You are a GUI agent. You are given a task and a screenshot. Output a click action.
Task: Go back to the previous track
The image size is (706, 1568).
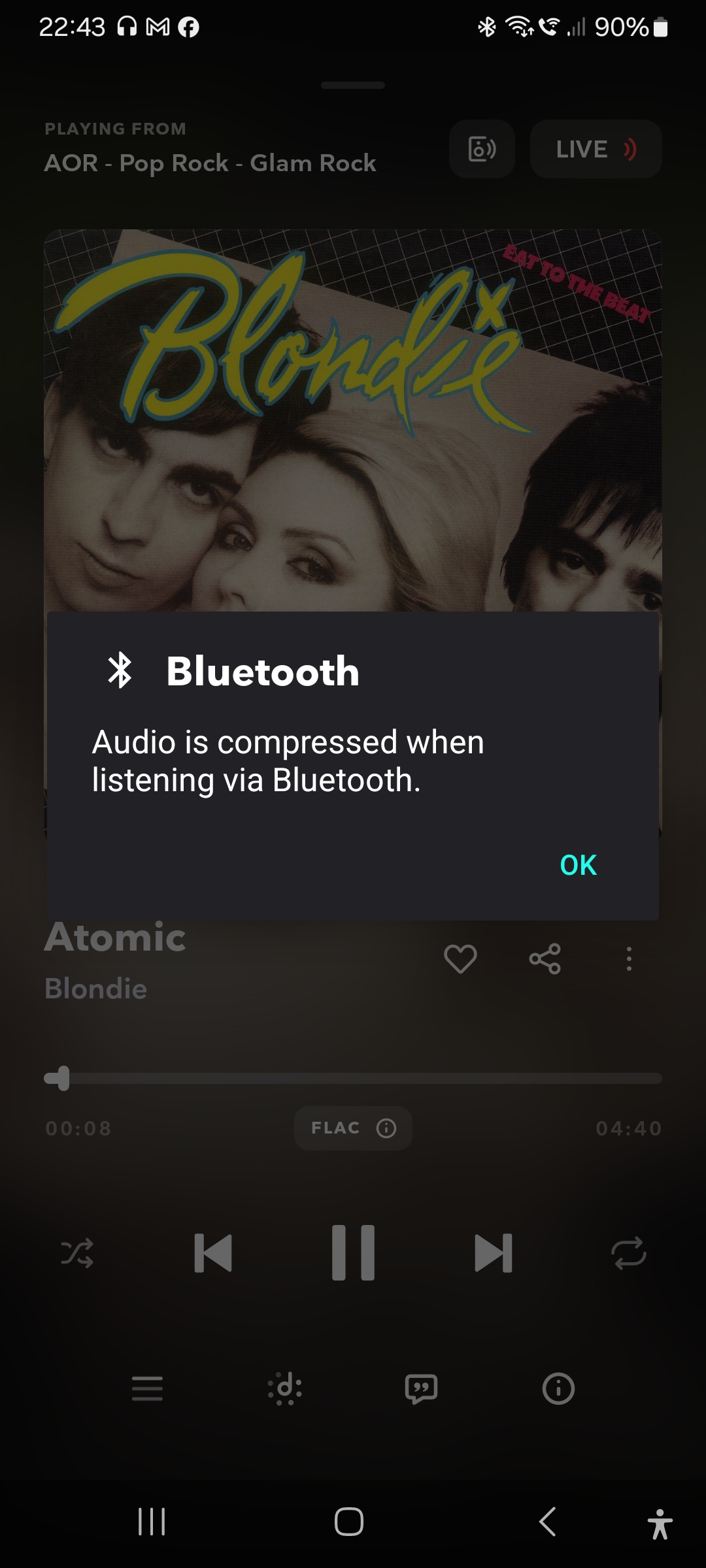213,1253
